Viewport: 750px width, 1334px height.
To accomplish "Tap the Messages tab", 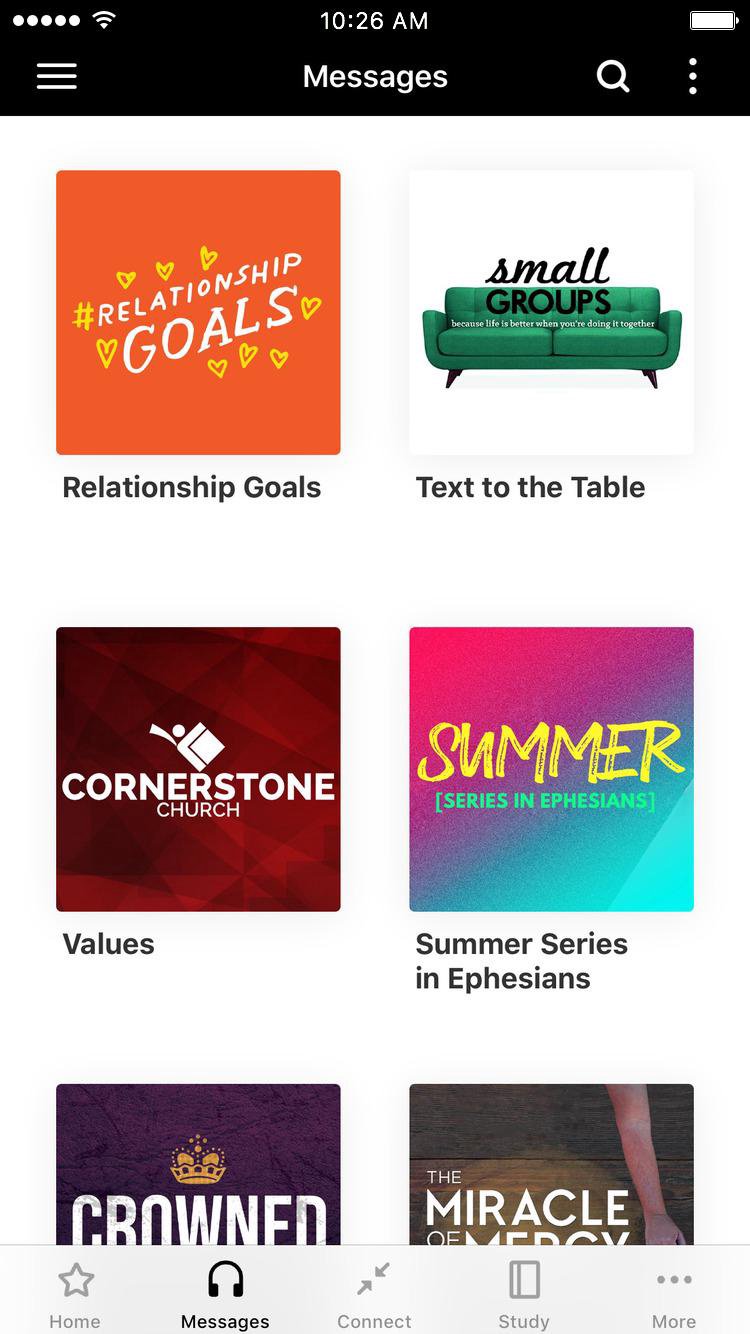I will [225, 1294].
